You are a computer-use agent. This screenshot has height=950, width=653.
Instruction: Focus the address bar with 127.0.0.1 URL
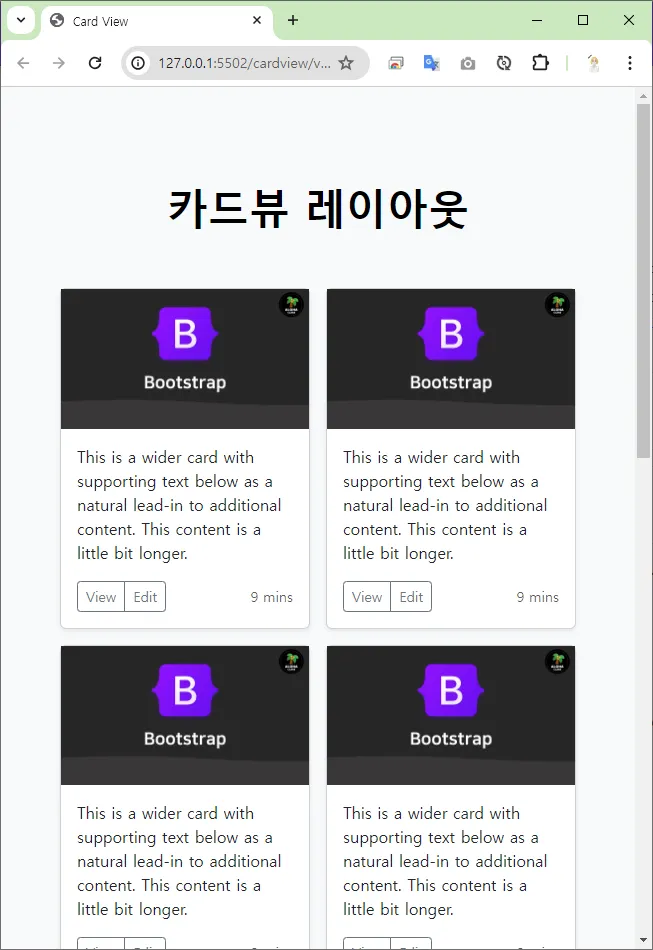[240, 63]
